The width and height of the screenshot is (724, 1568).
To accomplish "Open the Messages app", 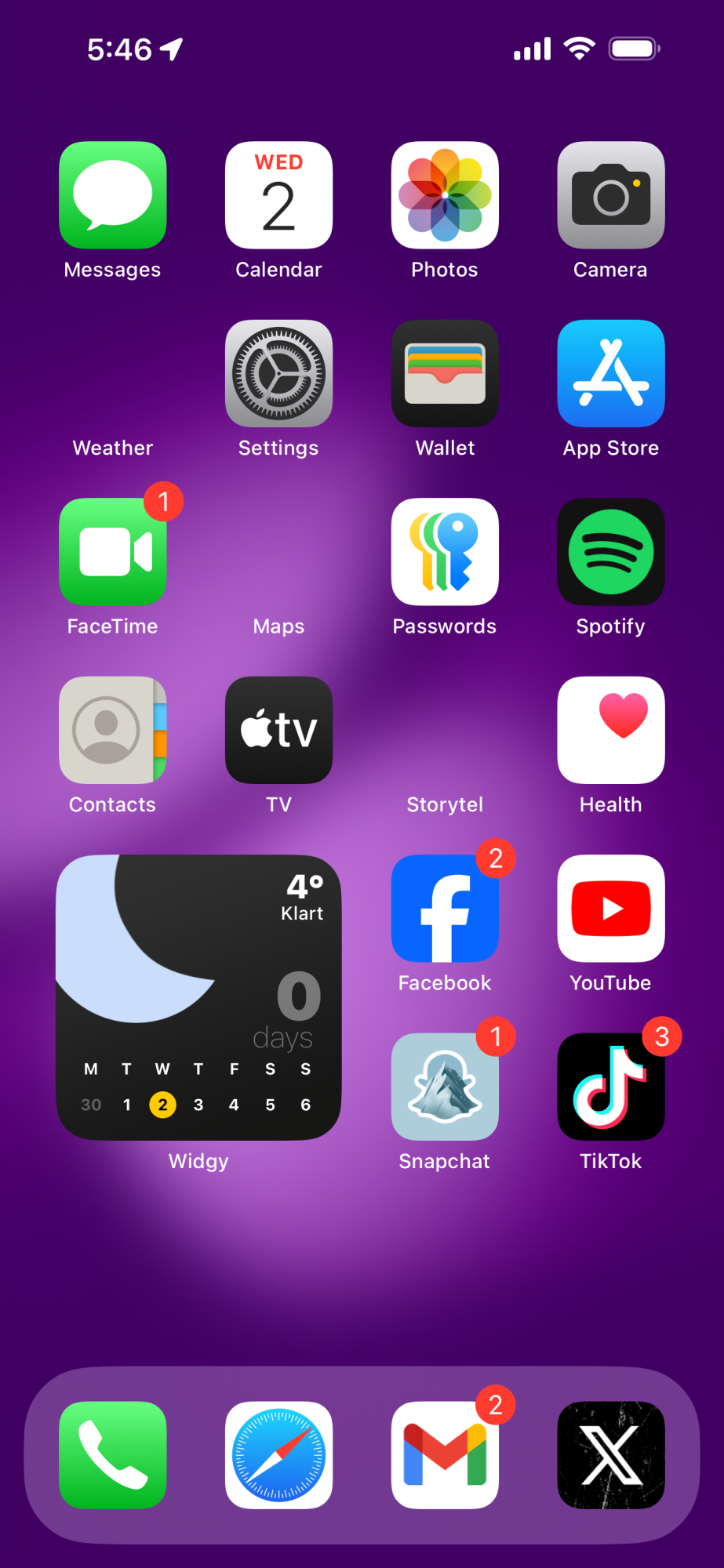I will coord(113,195).
